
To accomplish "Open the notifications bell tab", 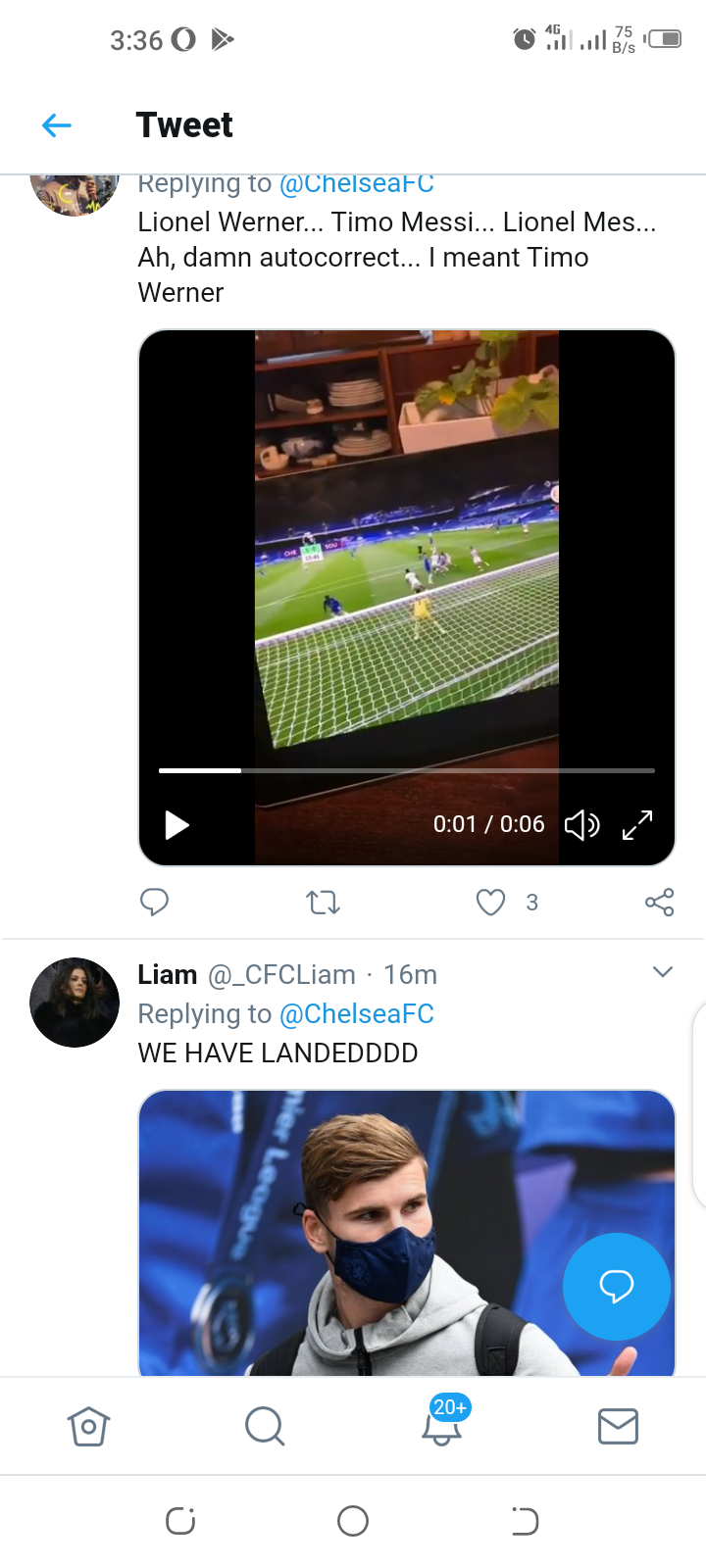I will tap(442, 1426).
